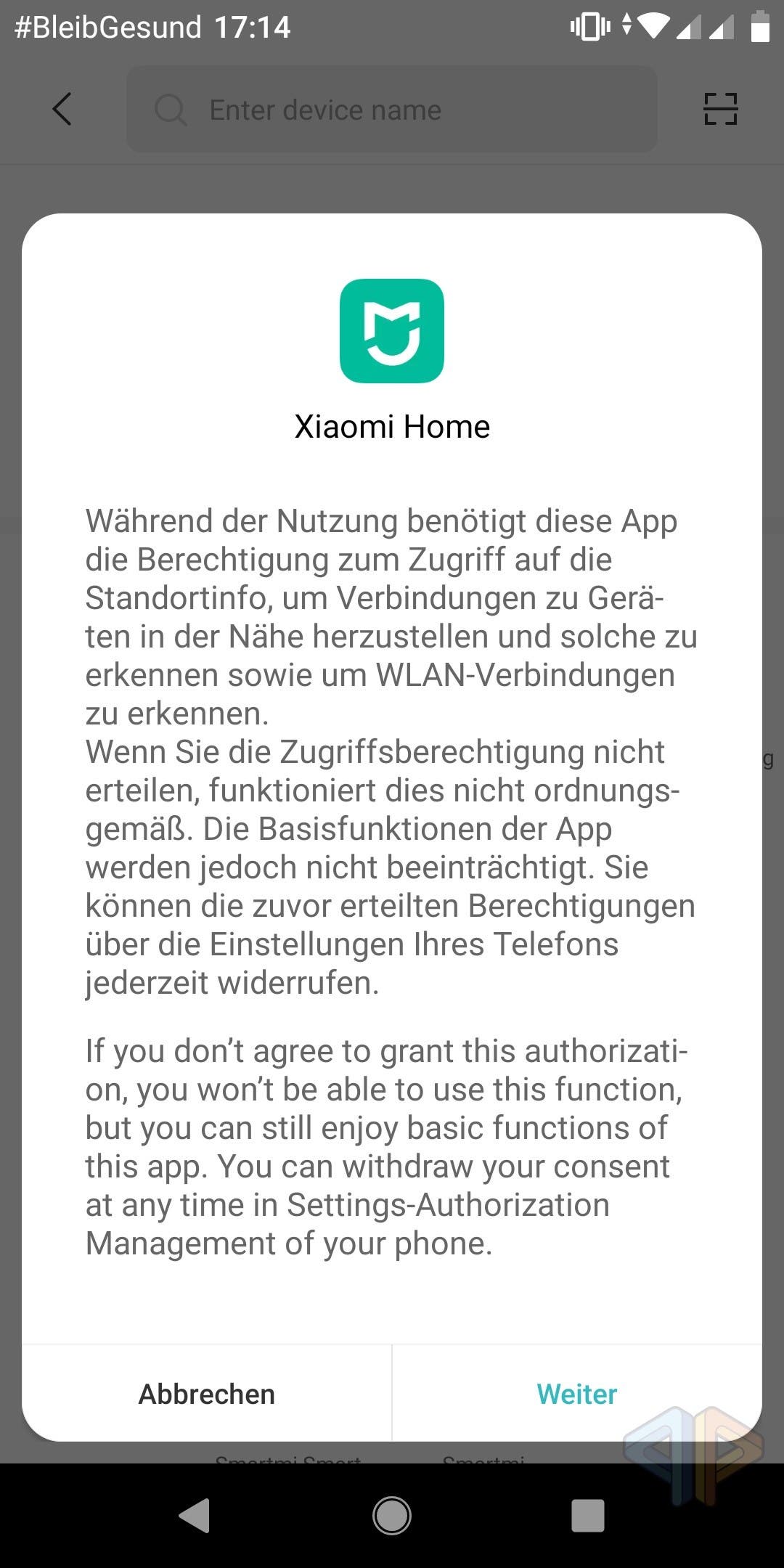Tap the system home button
The height and width of the screenshot is (1568, 784).
(x=392, y=1516)
